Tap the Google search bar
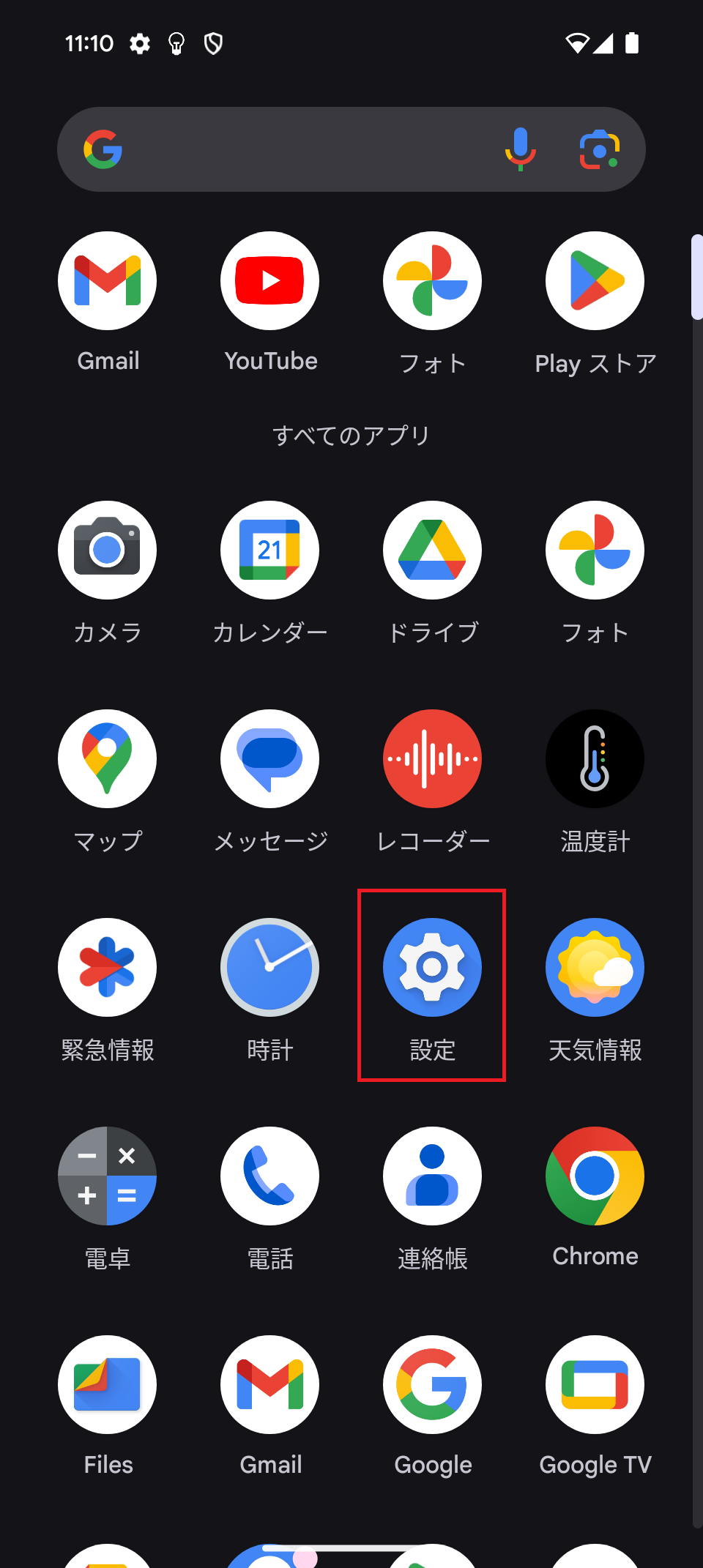The height and width of the screenshot is (1568, 703). tap(308, 149)
